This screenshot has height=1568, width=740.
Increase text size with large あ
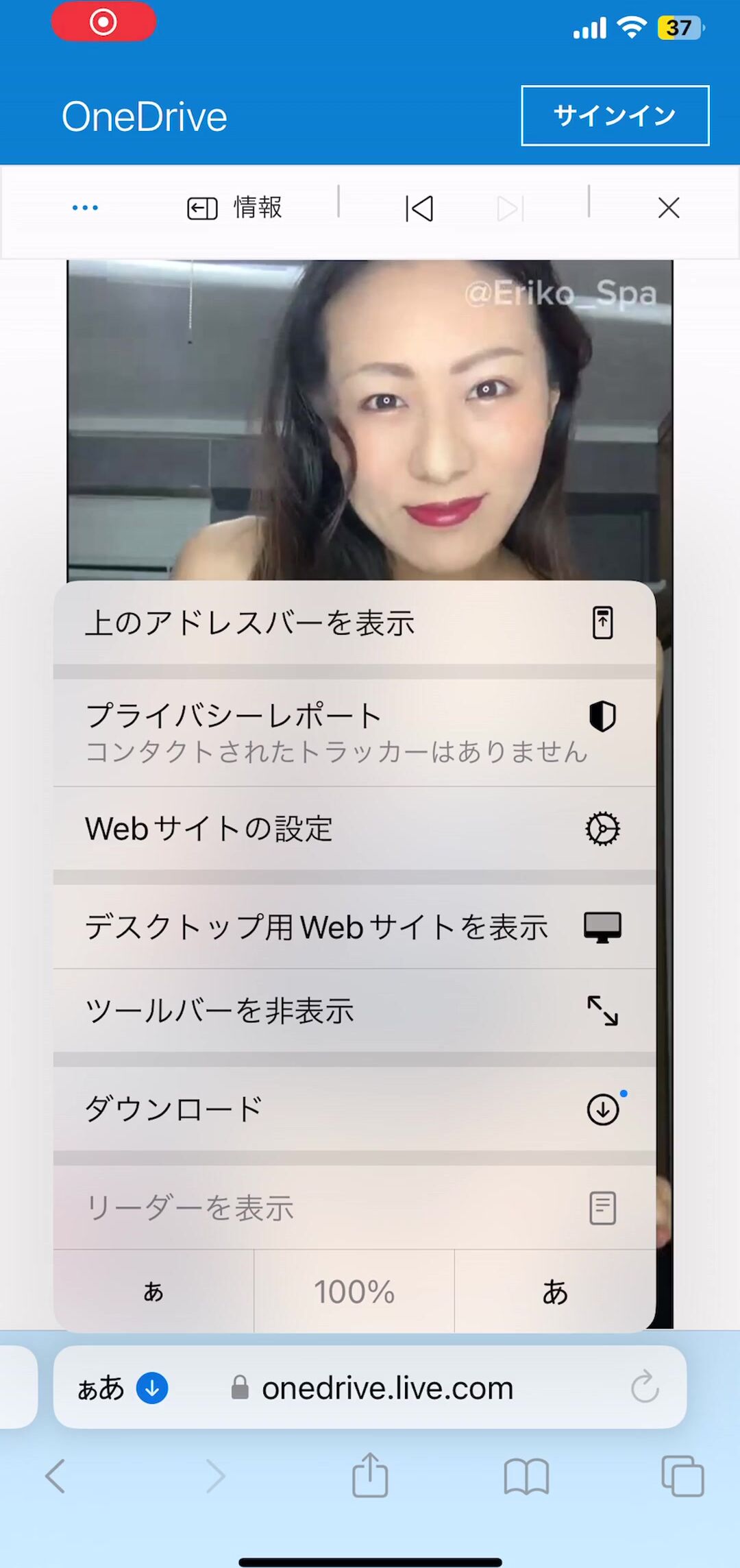[555, 1291]
